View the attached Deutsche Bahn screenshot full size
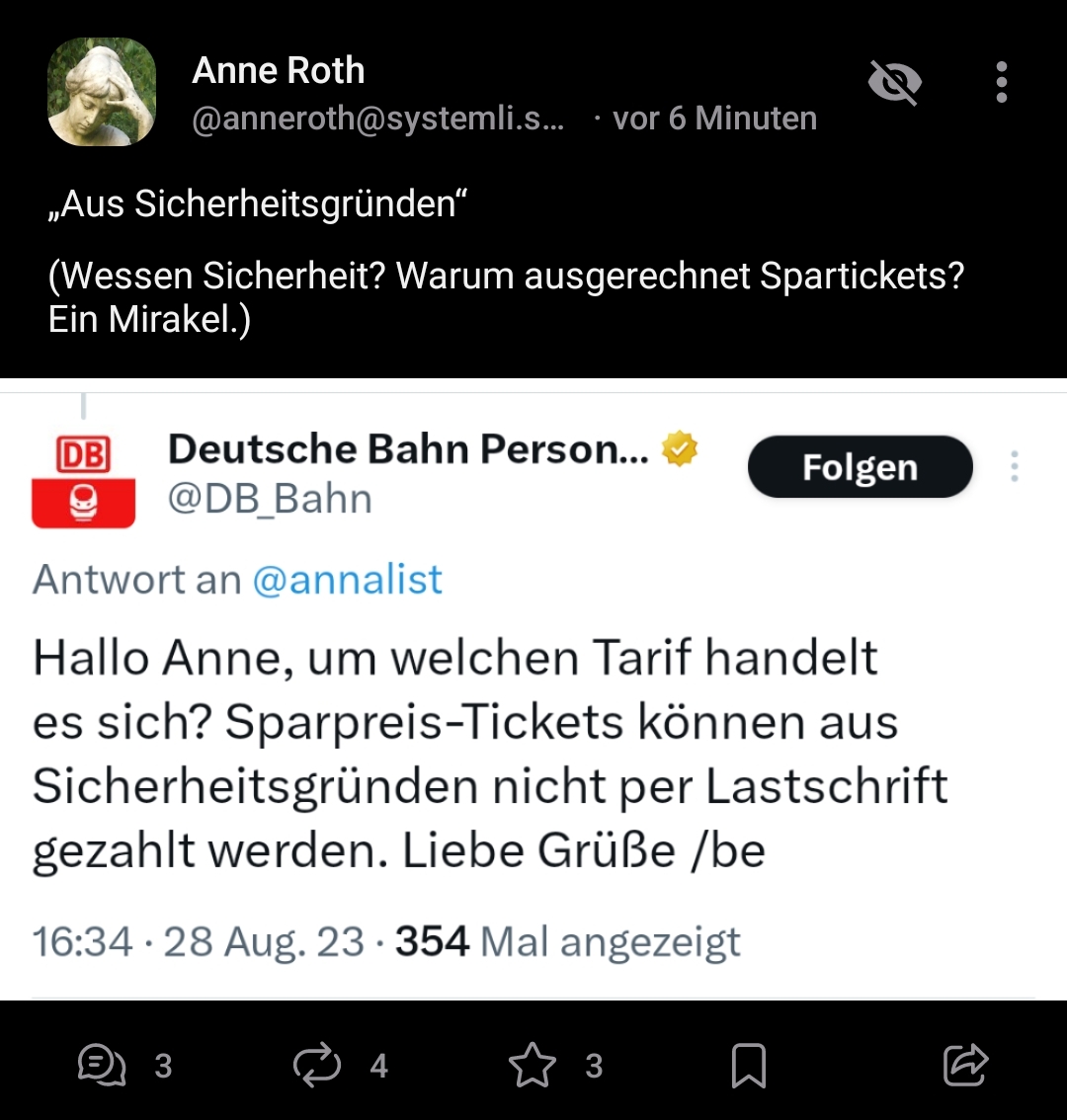Viewport: 1067px width, 1120px height. click(x=533, y=691)
